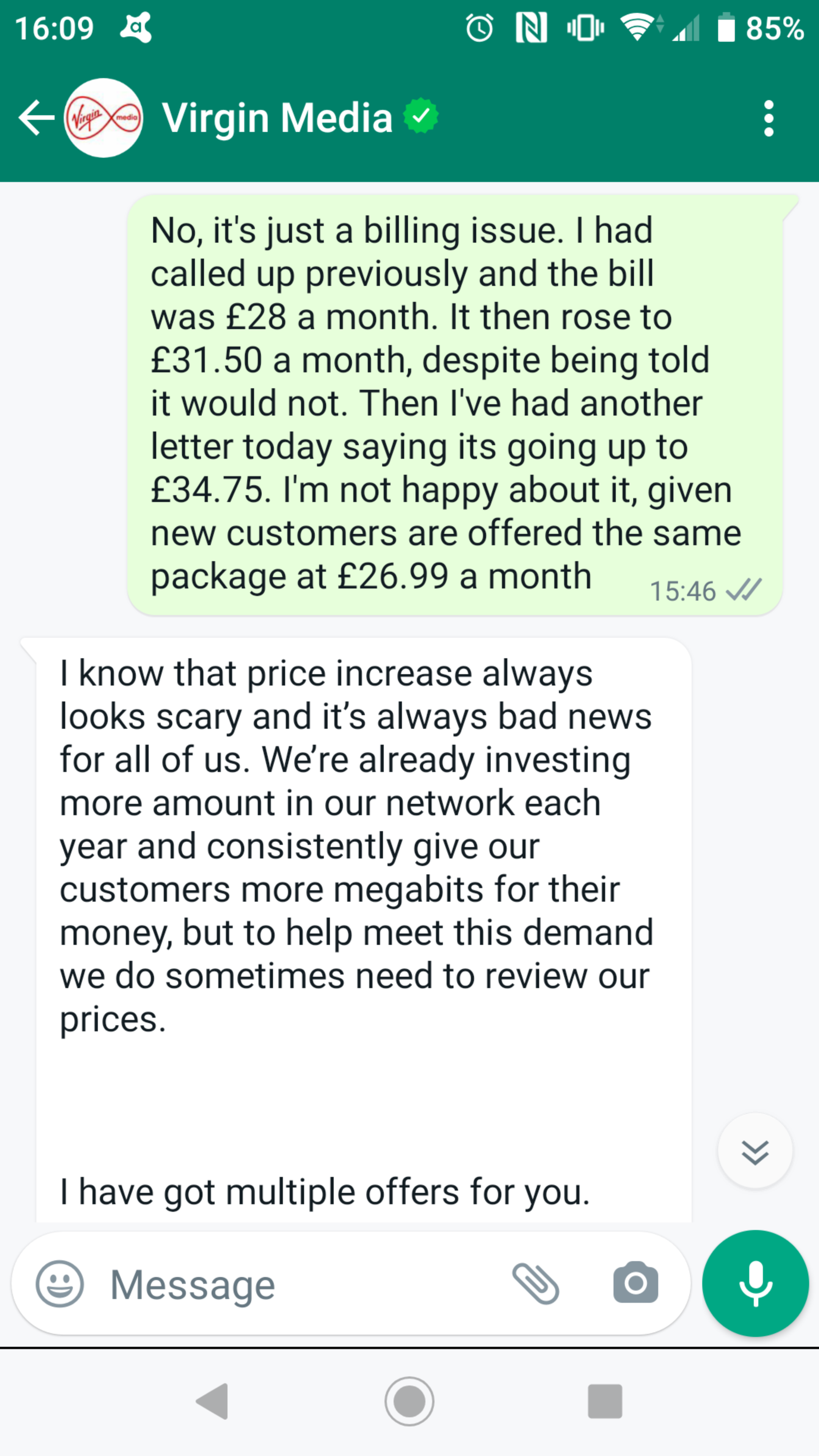Open the three-dot overflow menu

768,118
